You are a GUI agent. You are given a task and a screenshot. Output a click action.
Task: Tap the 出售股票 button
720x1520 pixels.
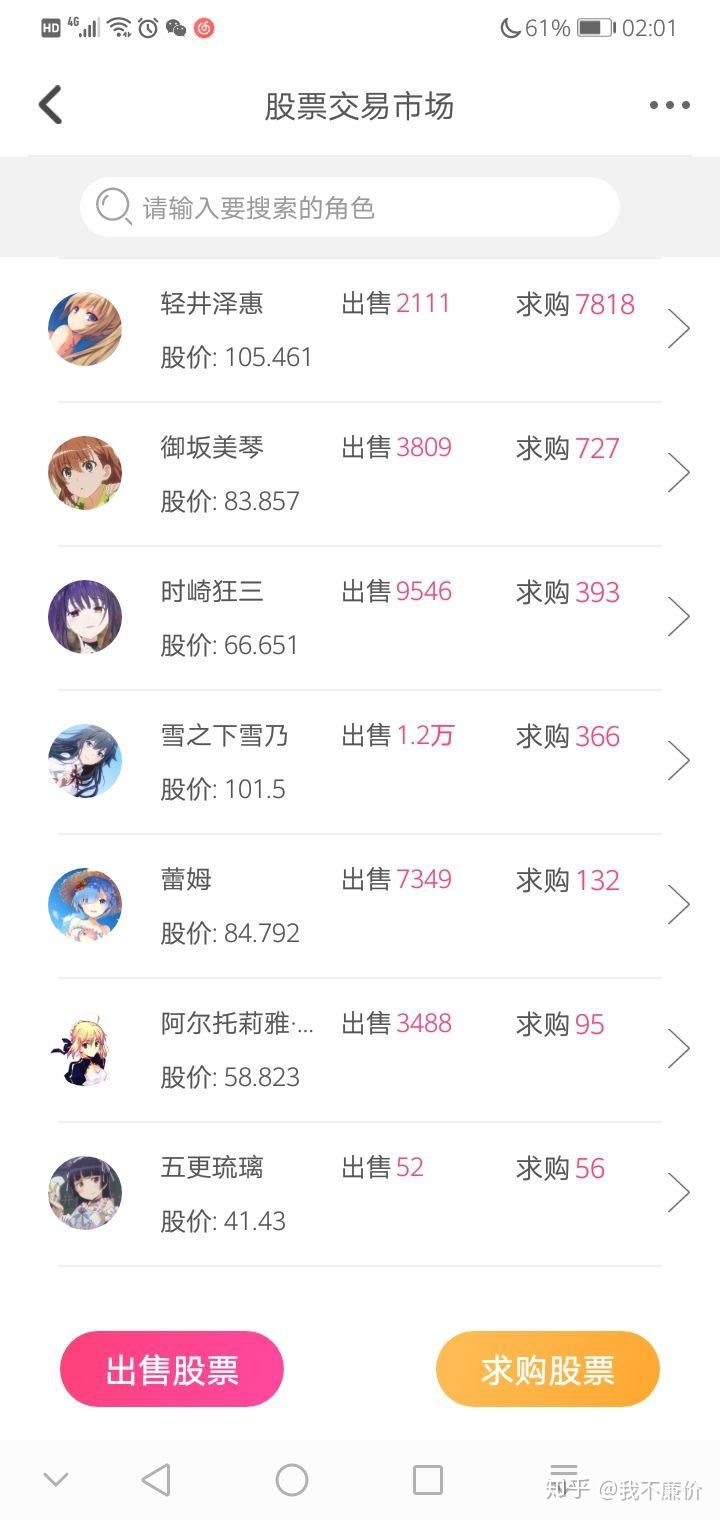[172, 1369]
